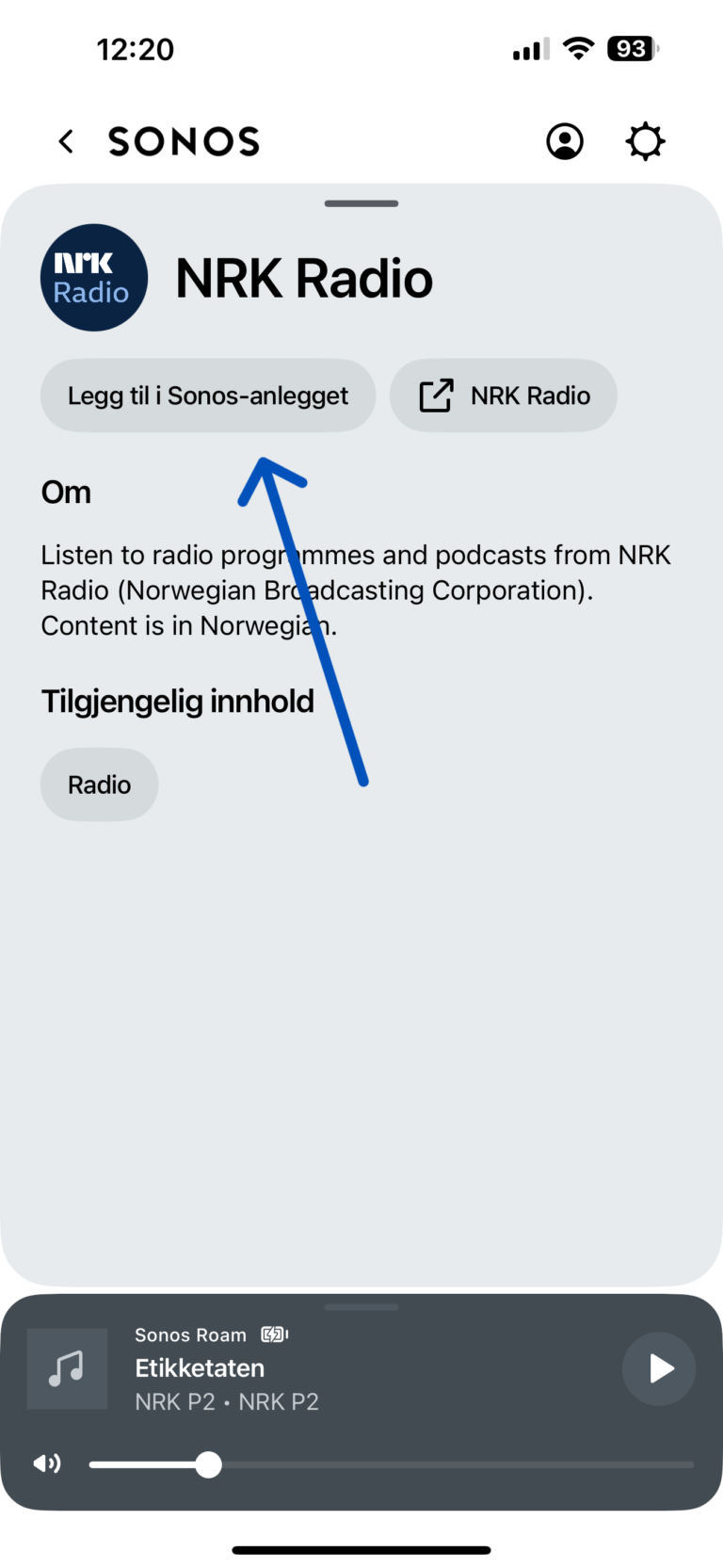
Task: Click the battery charging indicator next to Sonos Roam
Action: [x=274, y=1334]
